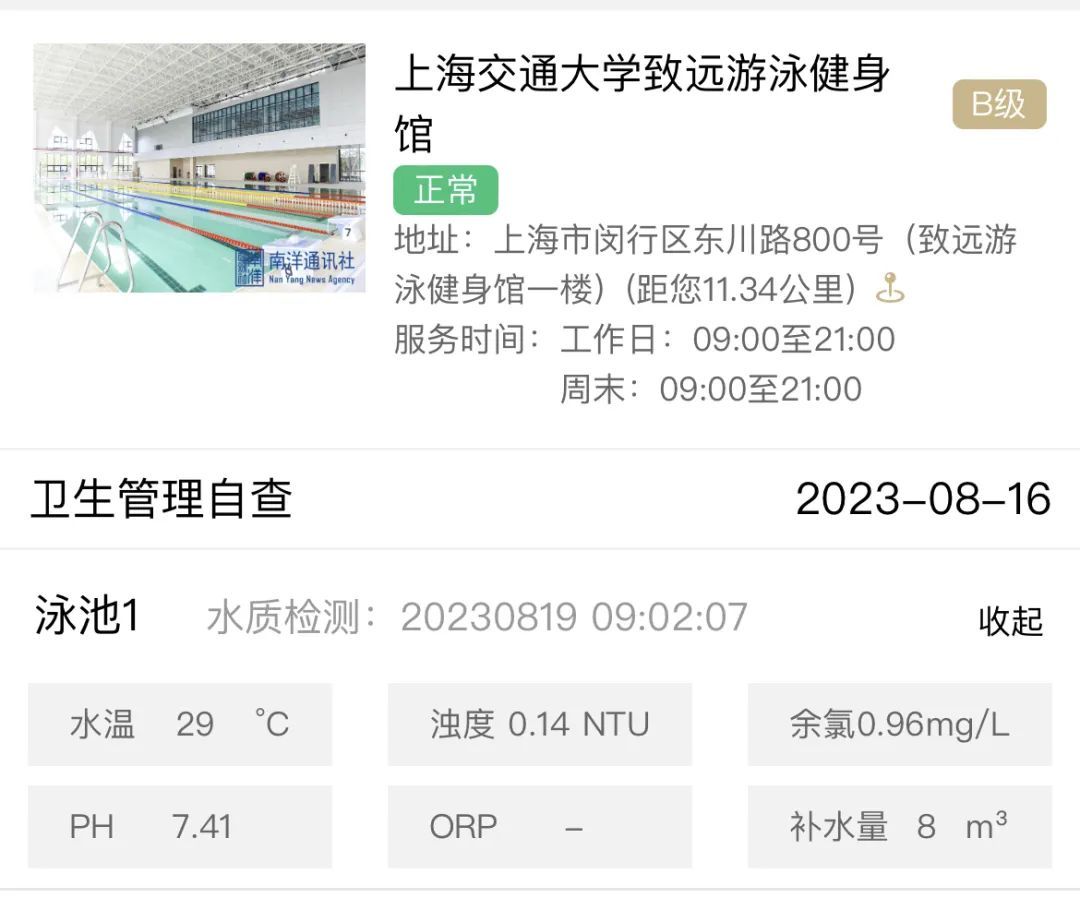Collapse pool 1 details with 收起
The height and width of the screenshot is (922, 1080).
click(1010, 621)
